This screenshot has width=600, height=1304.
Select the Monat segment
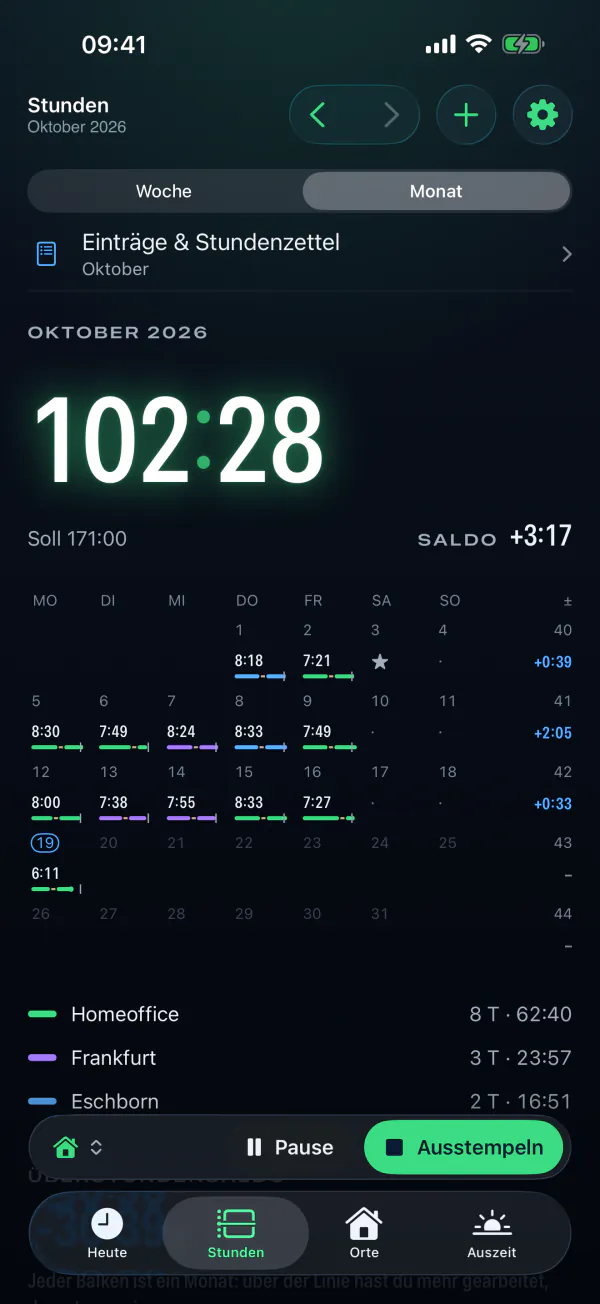pyautogui.click(x=436, y=191)
